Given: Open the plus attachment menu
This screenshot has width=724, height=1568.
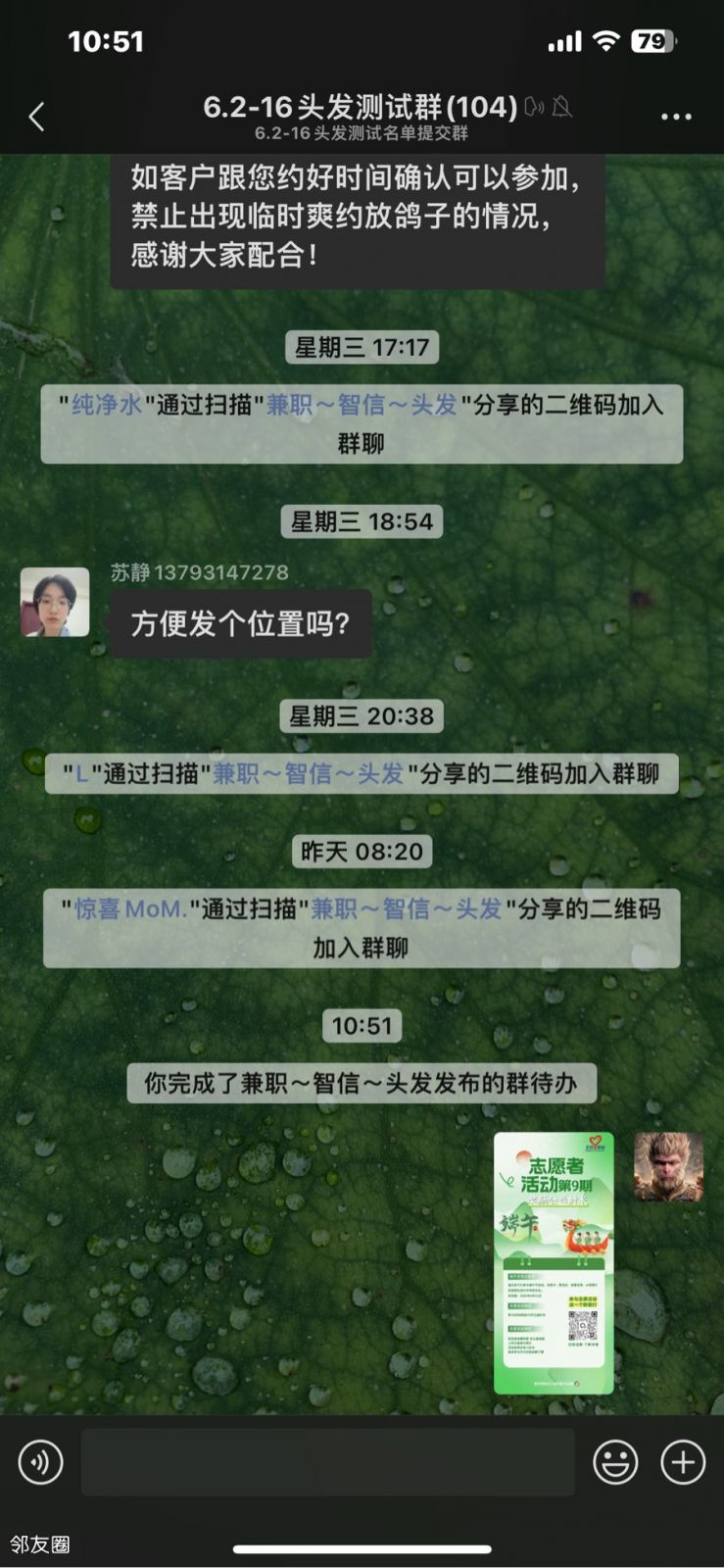Looking at the screenshot, I should coord(683,1462).
